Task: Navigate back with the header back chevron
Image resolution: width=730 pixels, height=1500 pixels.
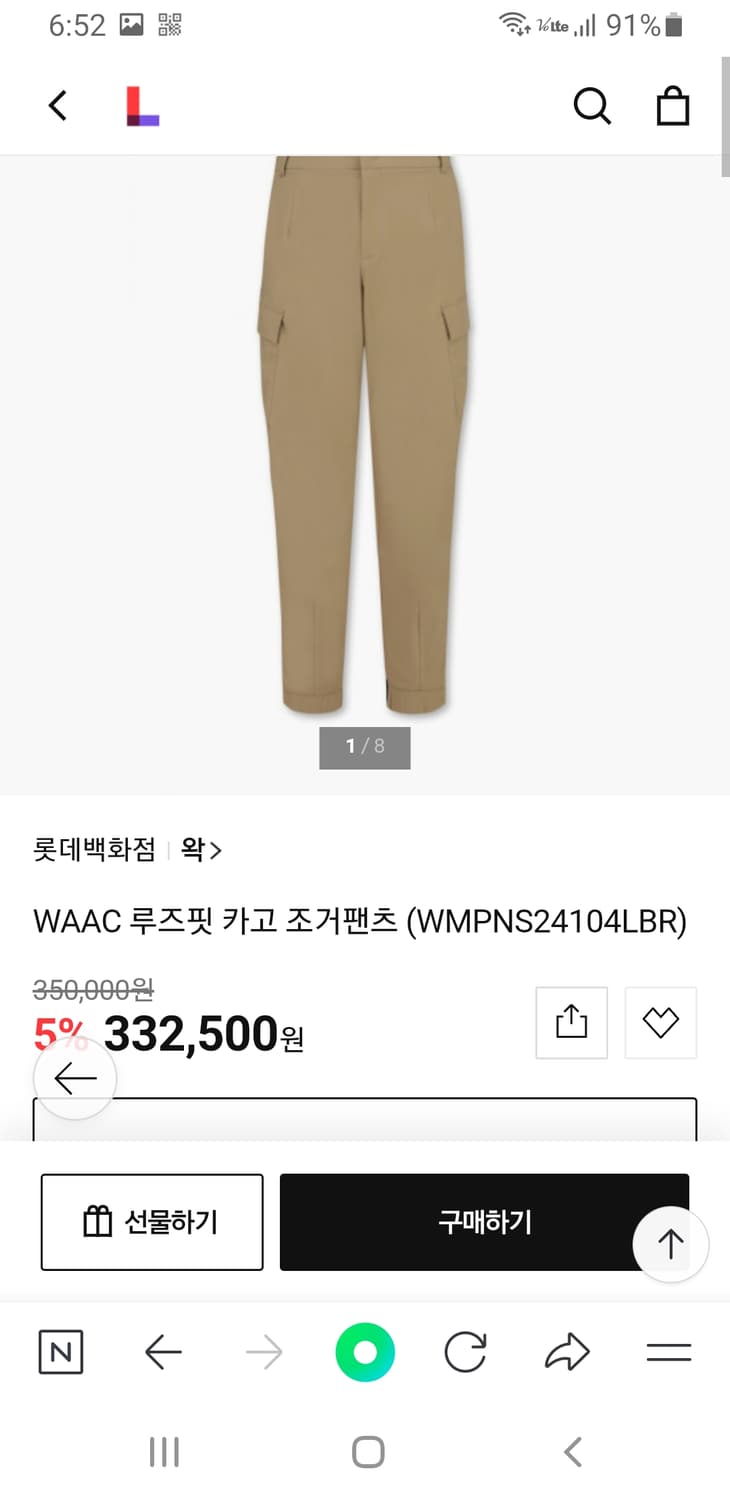Action: [57, 105]
